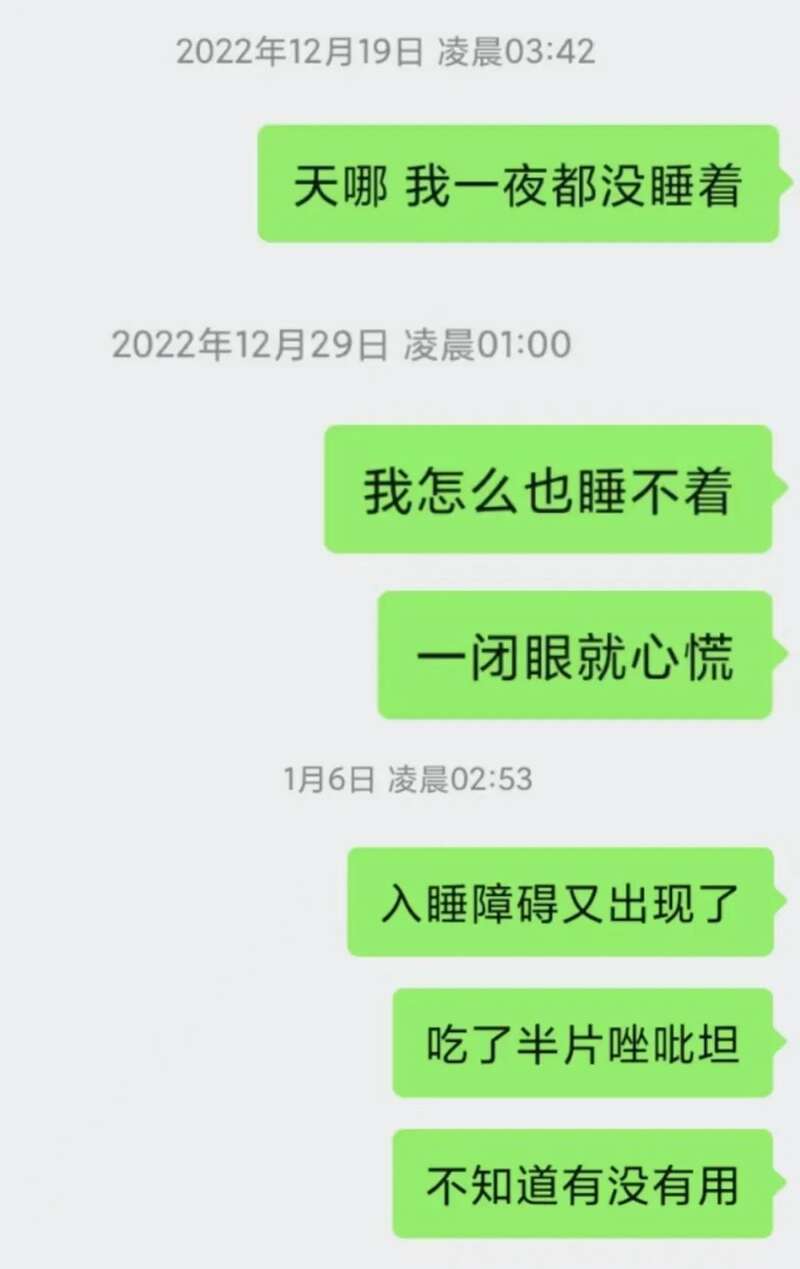
Task: Click the last message in the chat
Action: (580, 1183)
